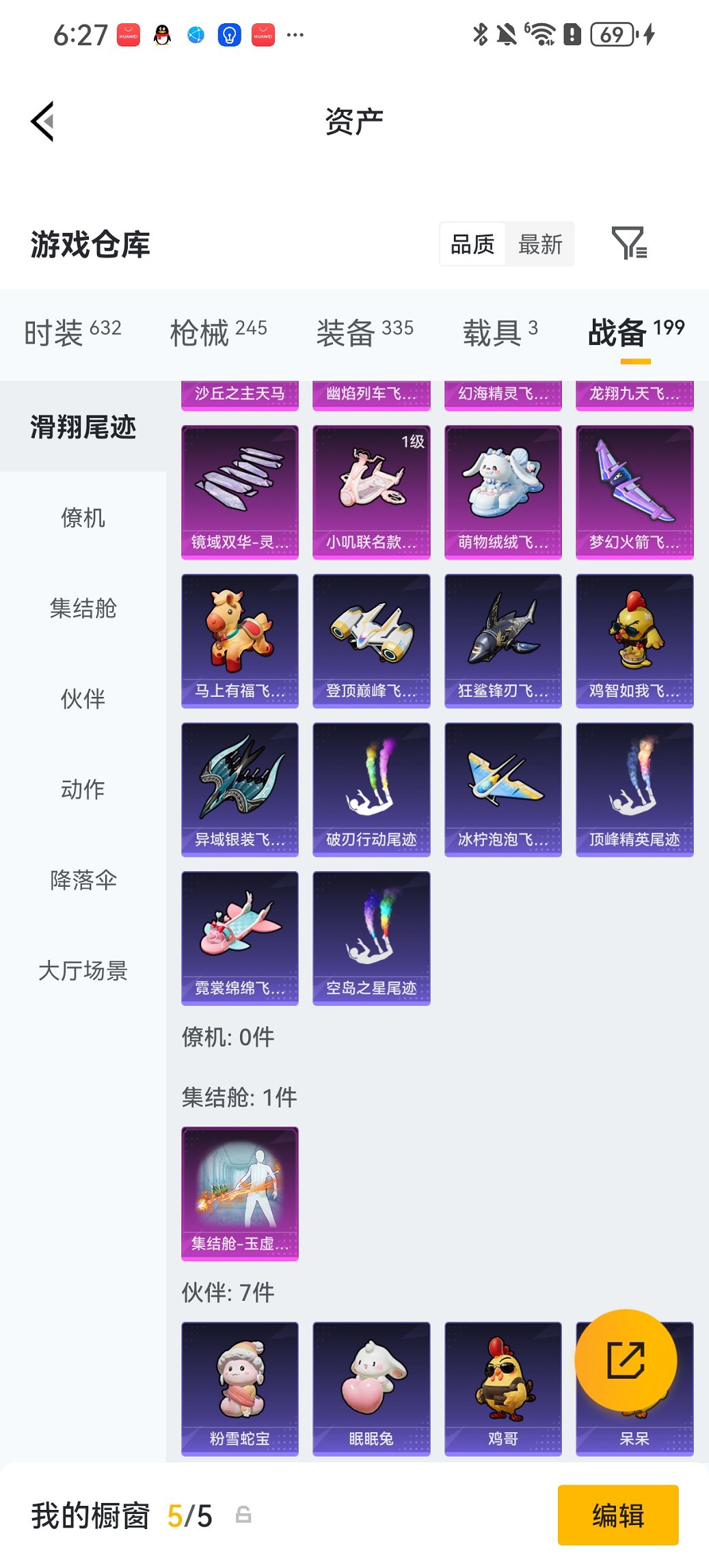
Task: Open the filter funnel icon
Action: click(x=633, y=244)
